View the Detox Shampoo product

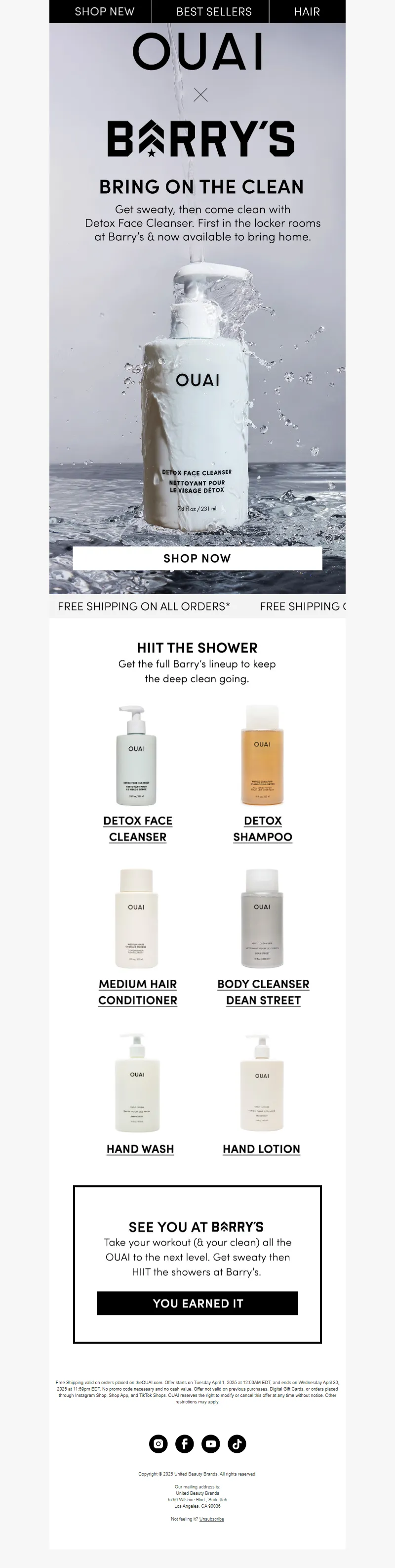point(263,828)
